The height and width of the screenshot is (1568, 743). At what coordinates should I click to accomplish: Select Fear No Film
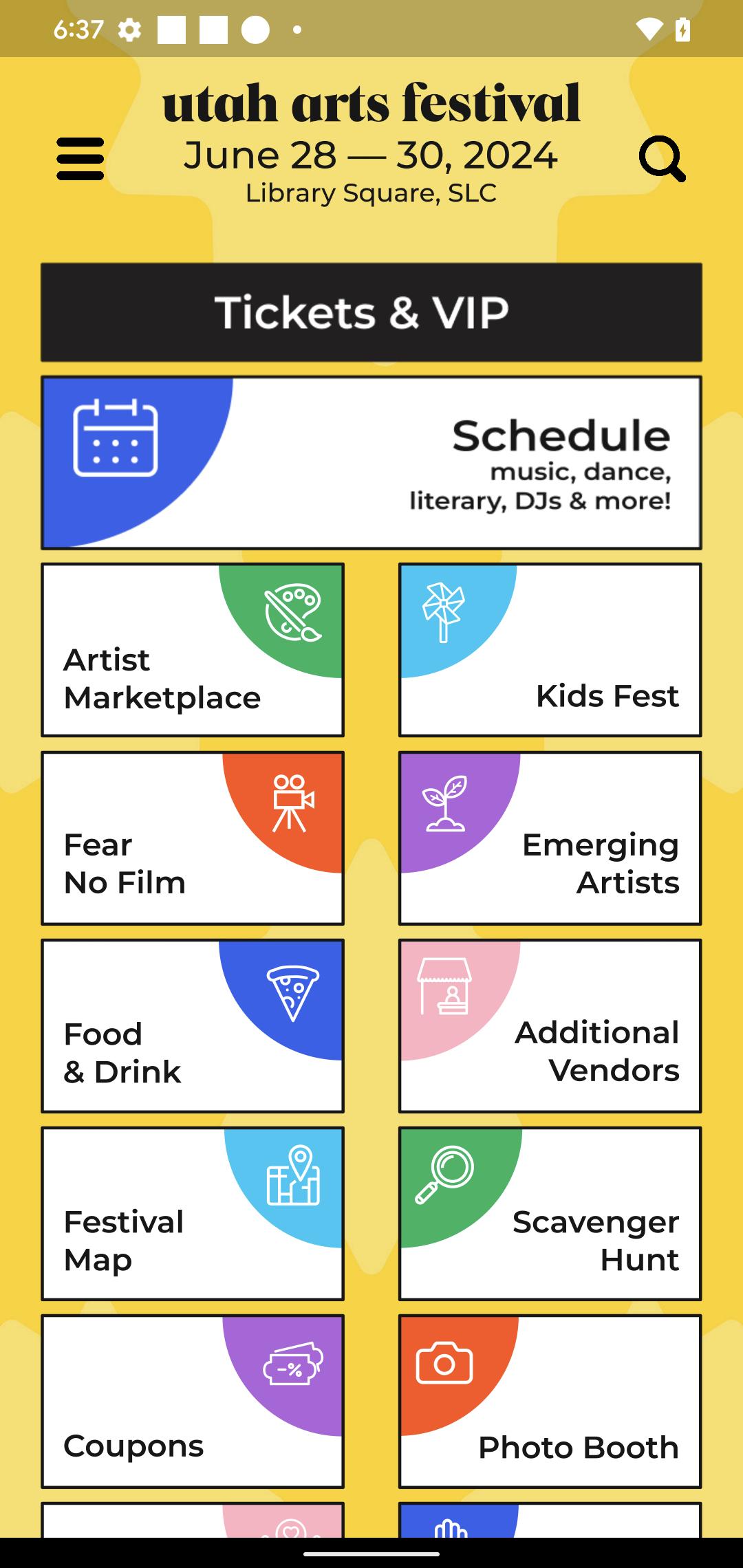click(193, 838)
